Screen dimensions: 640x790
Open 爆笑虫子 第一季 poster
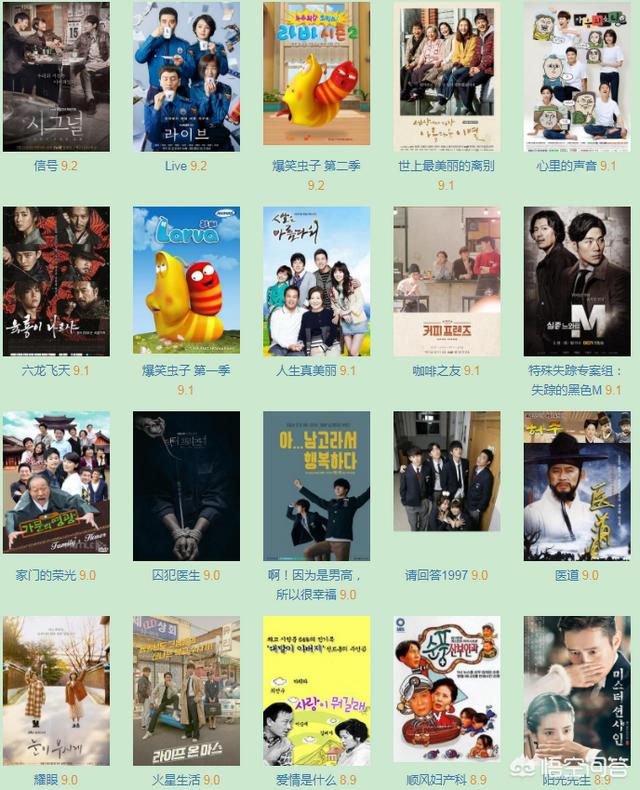click(x=186, y=281)
